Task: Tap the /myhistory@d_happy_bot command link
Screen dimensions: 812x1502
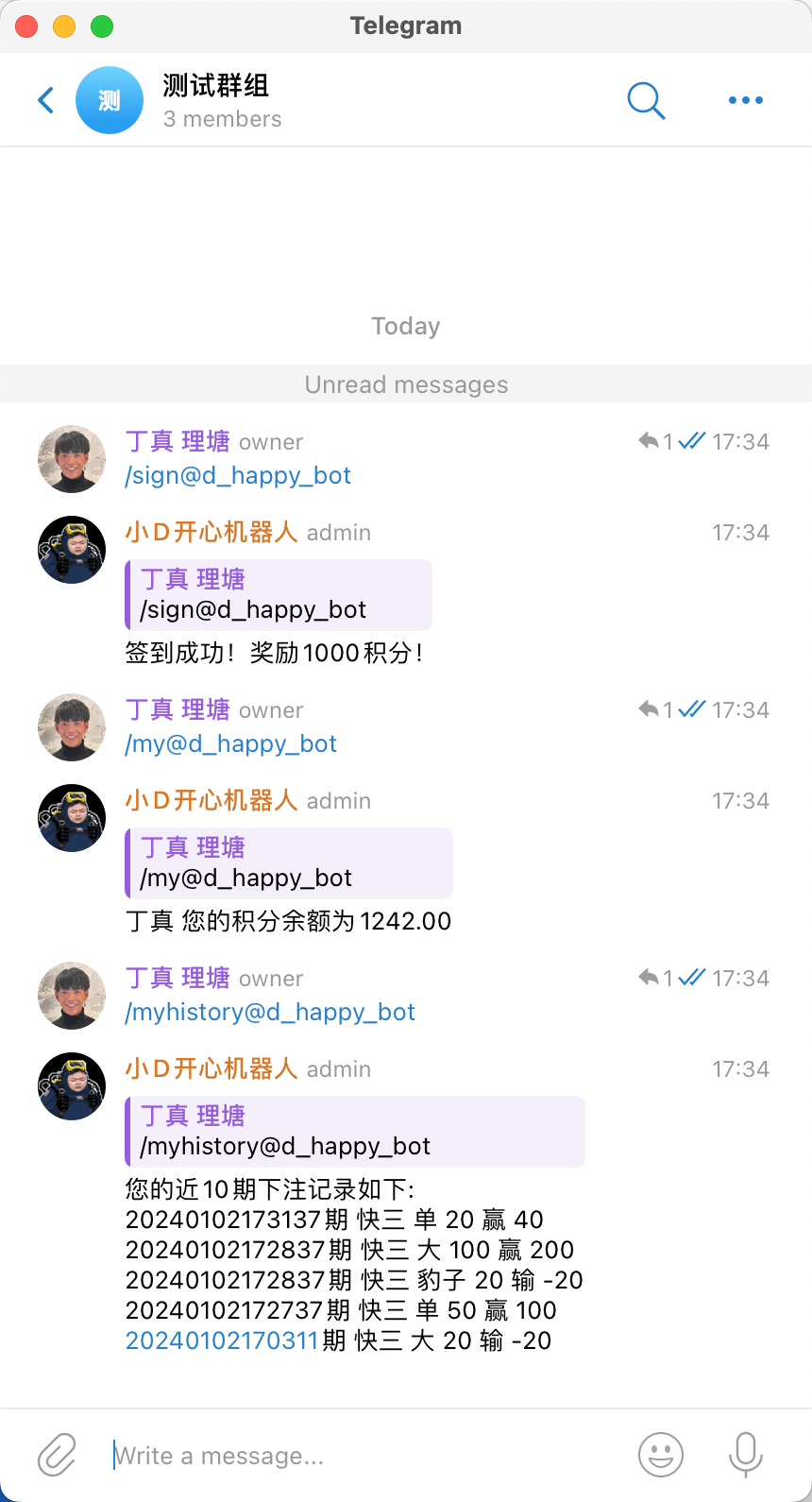Action: (x=270, y=1012)
